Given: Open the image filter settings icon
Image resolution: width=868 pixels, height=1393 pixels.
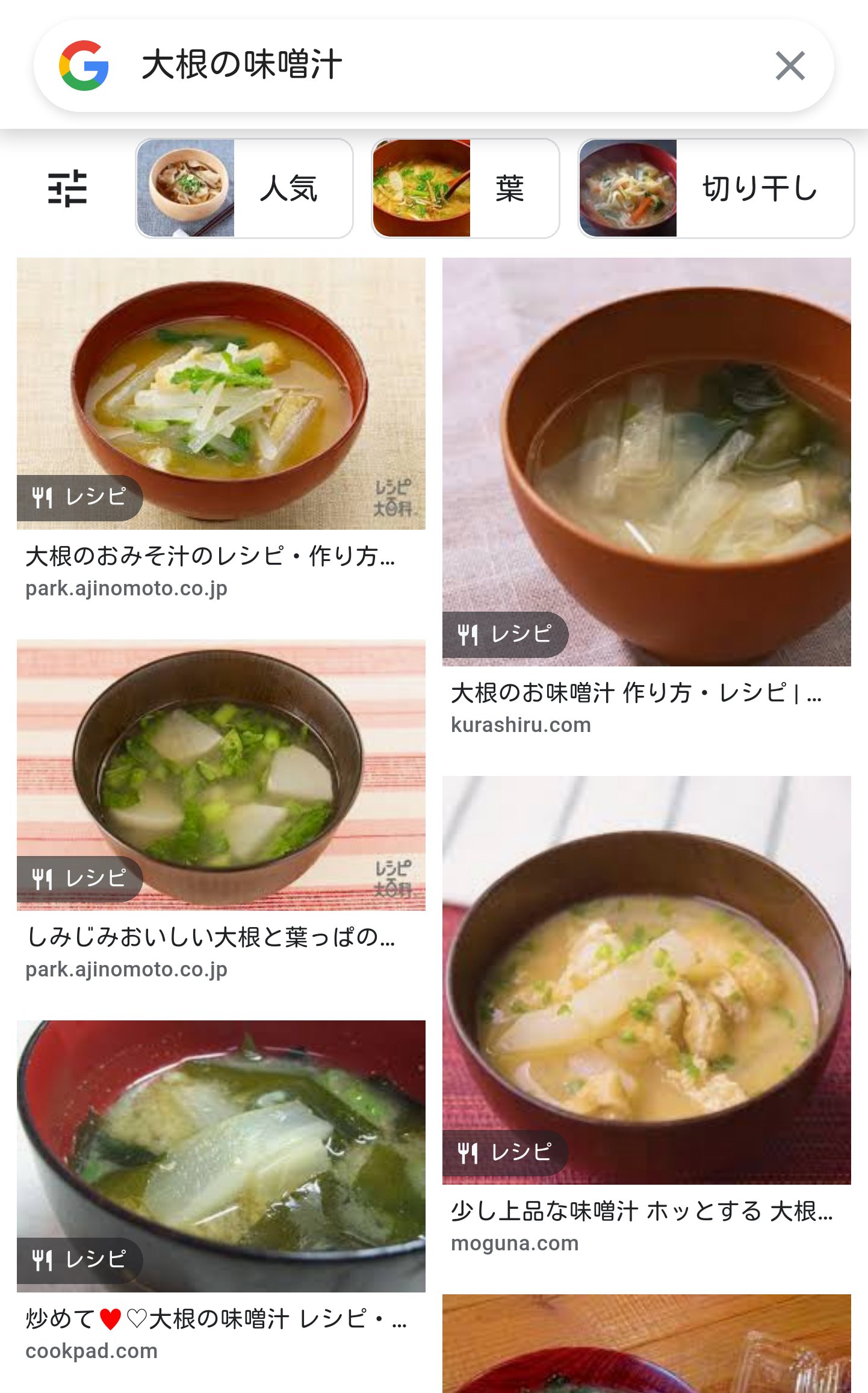Looking at the screenshot, I should [x=67, y=188].
